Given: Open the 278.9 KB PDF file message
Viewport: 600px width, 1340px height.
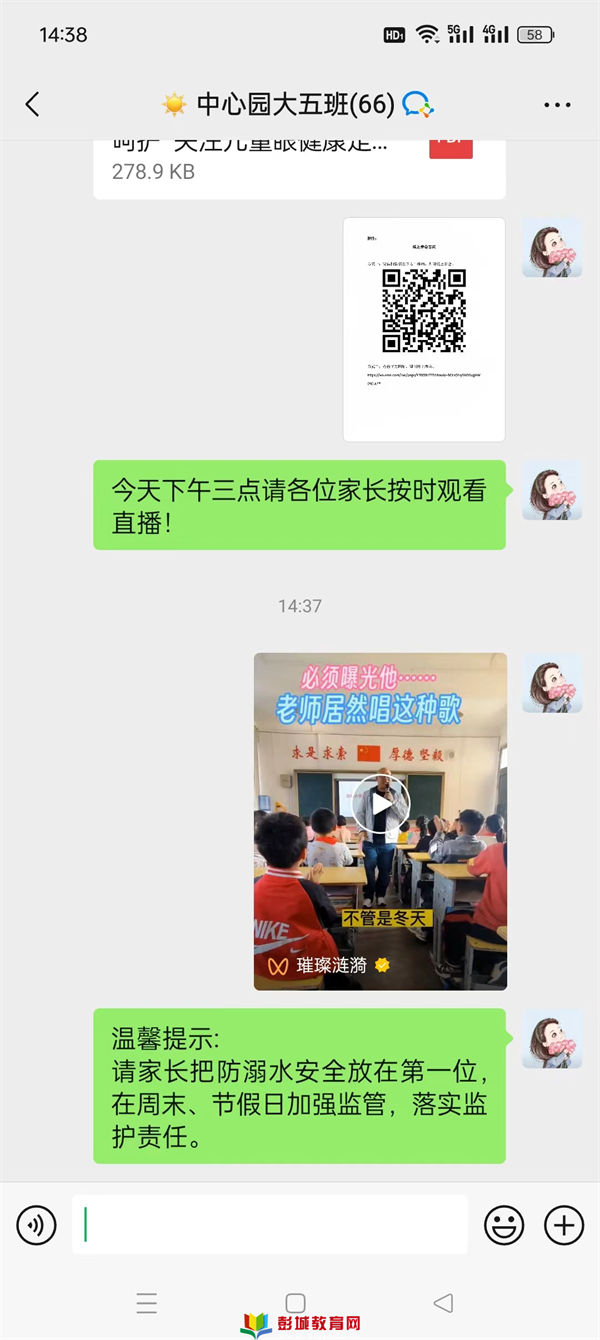Looking at the screenshot, I should (x=300, y=169).
